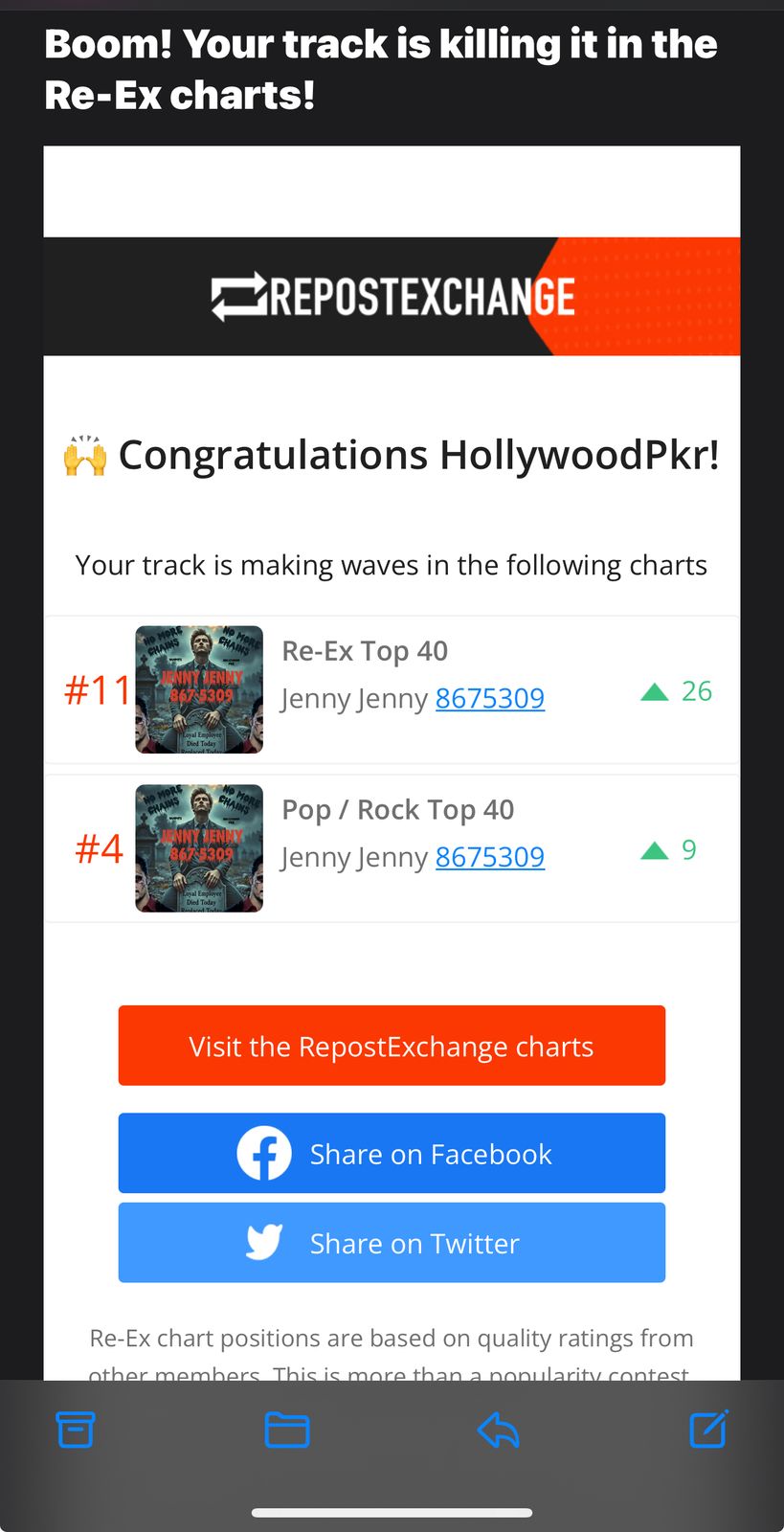Archive this email
Screen dimensions: 784x1532
tap(75, 1430)
